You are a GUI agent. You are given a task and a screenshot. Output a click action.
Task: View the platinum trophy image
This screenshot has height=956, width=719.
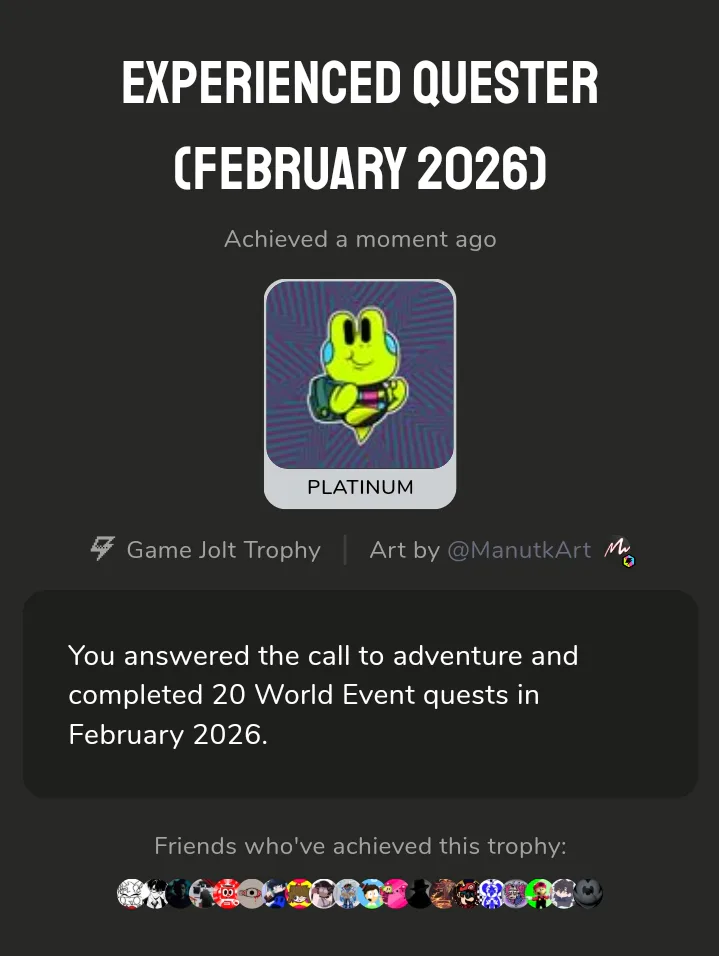[x=360, y=374]
